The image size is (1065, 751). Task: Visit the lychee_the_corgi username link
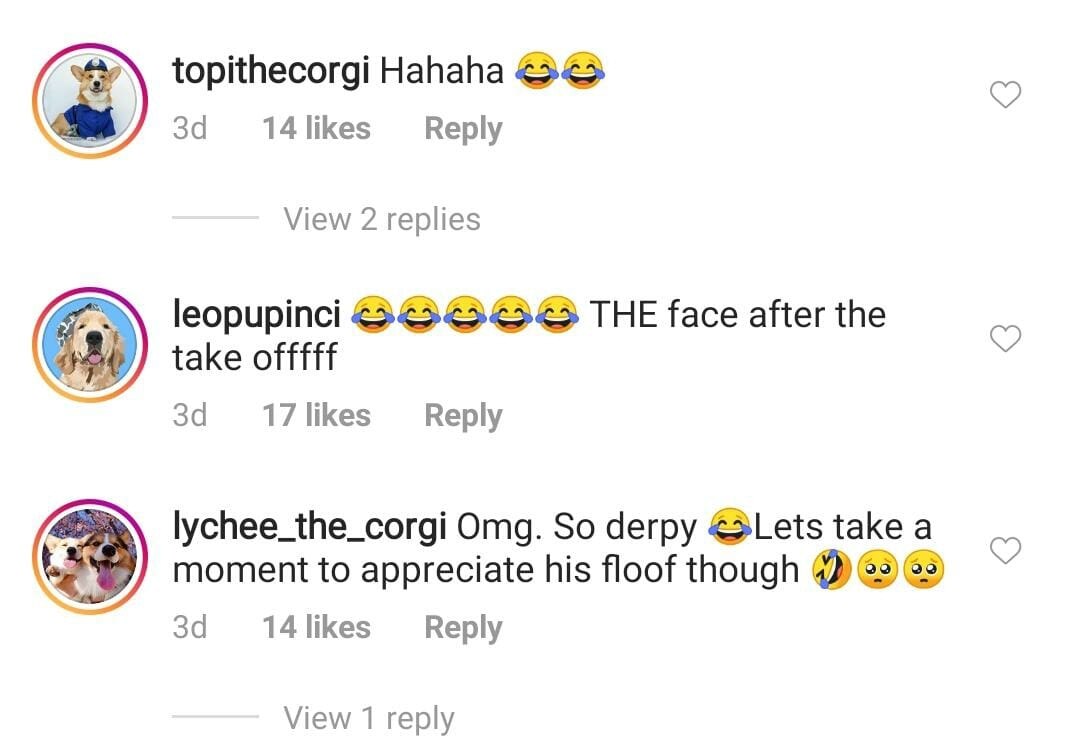pos(309,527)
